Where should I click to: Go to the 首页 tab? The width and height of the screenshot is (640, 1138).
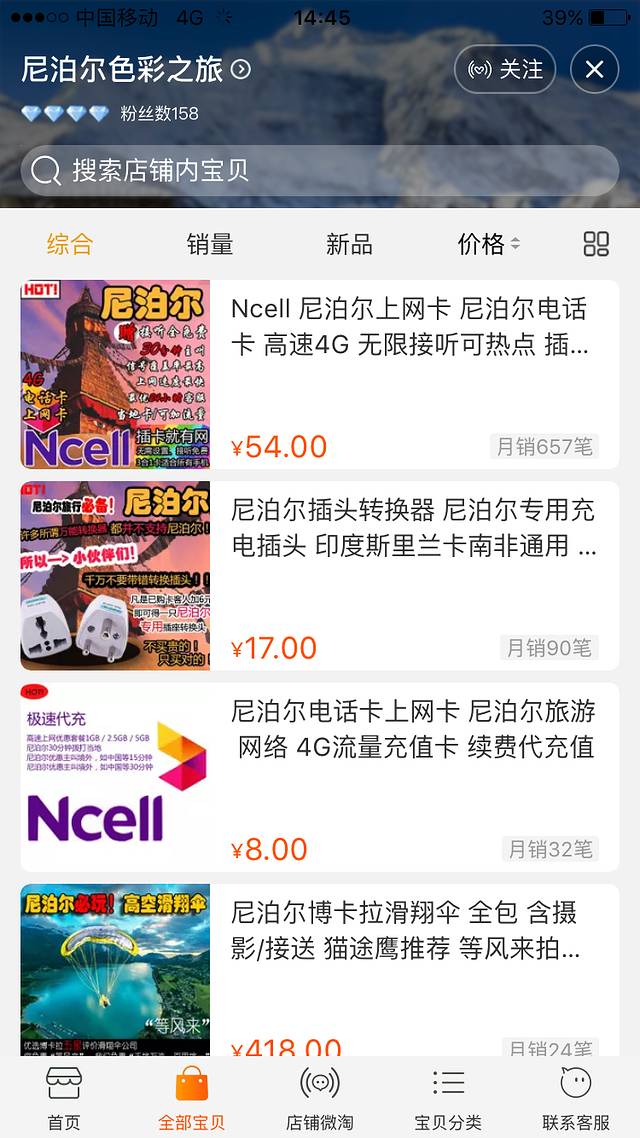(64, 1097)
